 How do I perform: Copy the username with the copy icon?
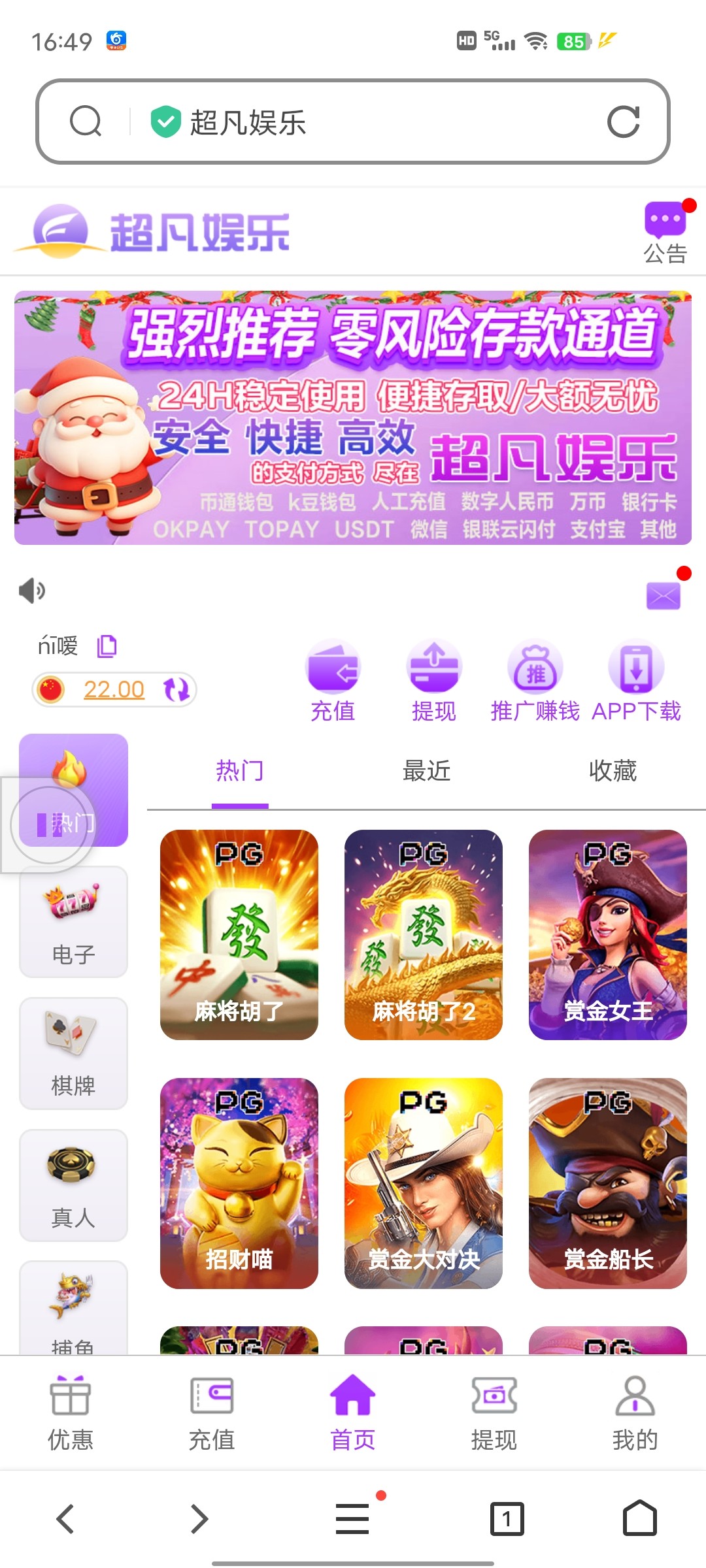(107, 646)
